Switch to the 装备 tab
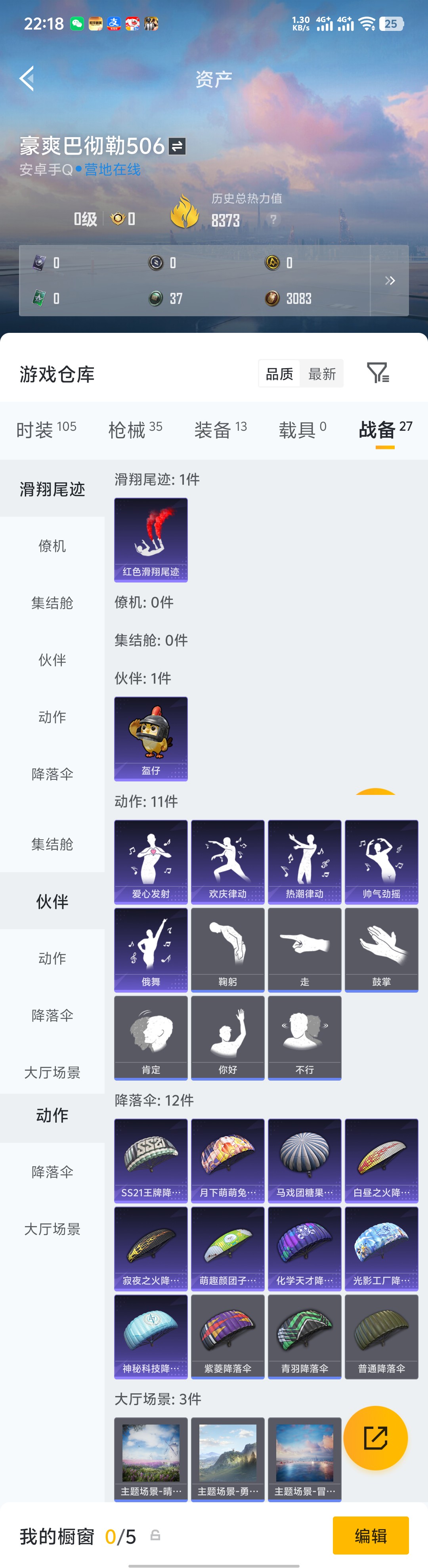Viewport: 428px width, 1568px height. pyautogui.click(x=220, y=430)
